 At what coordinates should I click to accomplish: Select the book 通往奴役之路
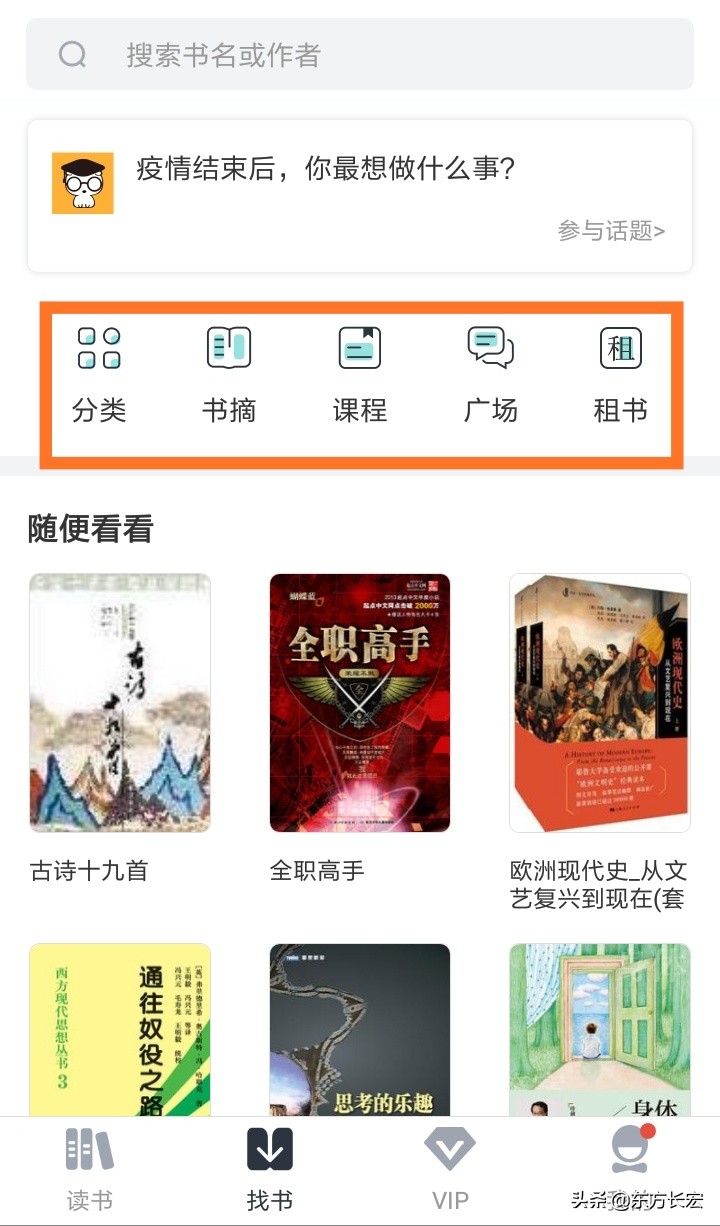(x=120, y=1030)
